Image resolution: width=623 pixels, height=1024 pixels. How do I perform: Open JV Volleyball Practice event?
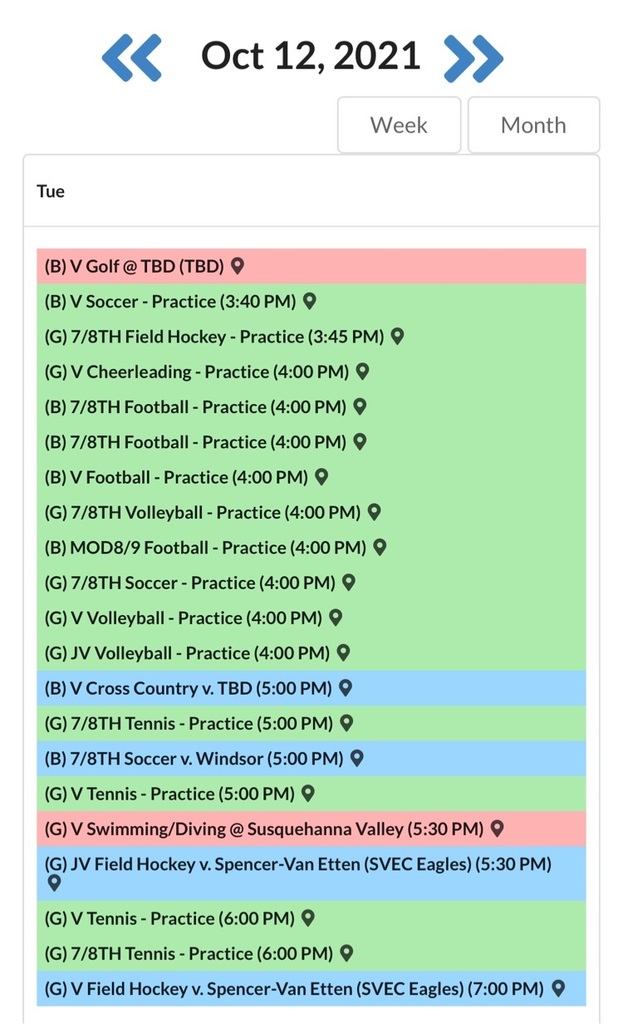[x=311, y=653]
